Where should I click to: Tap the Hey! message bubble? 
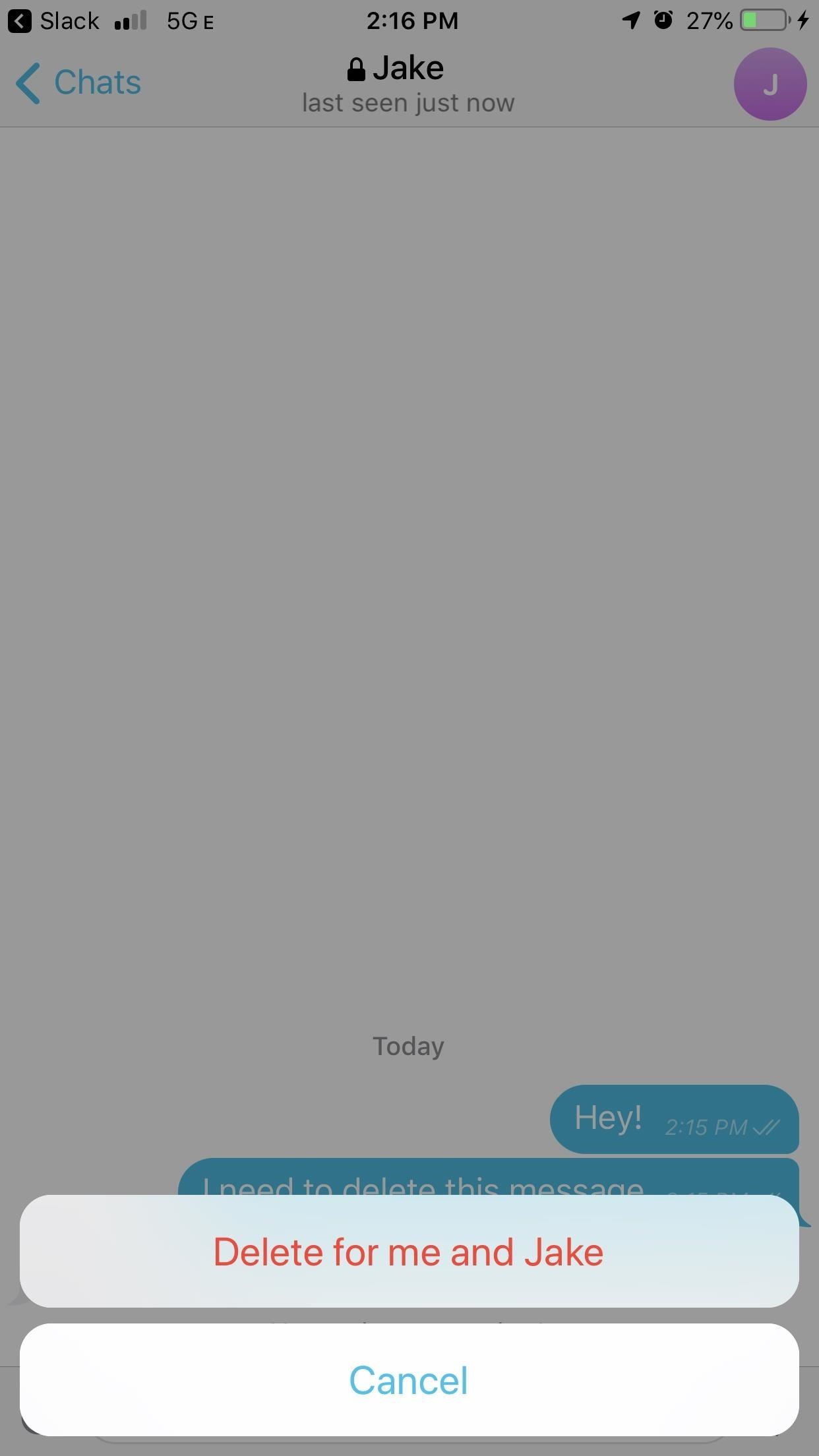tap(607, 1116)
